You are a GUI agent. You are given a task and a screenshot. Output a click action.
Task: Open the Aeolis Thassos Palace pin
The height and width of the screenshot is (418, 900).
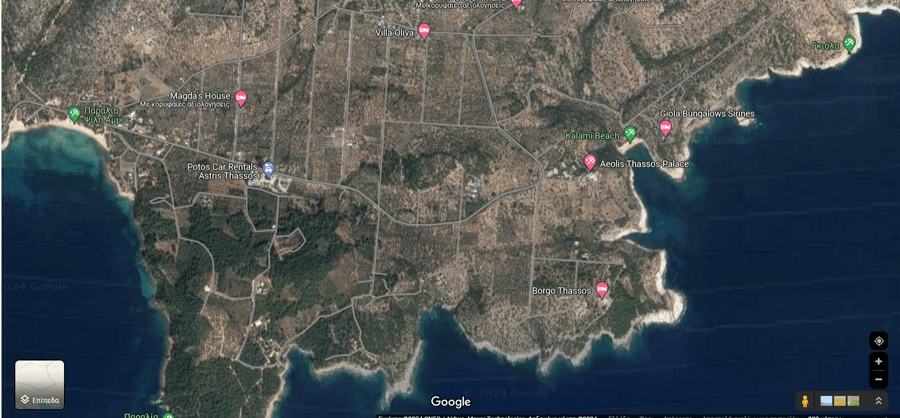point(590,162)
